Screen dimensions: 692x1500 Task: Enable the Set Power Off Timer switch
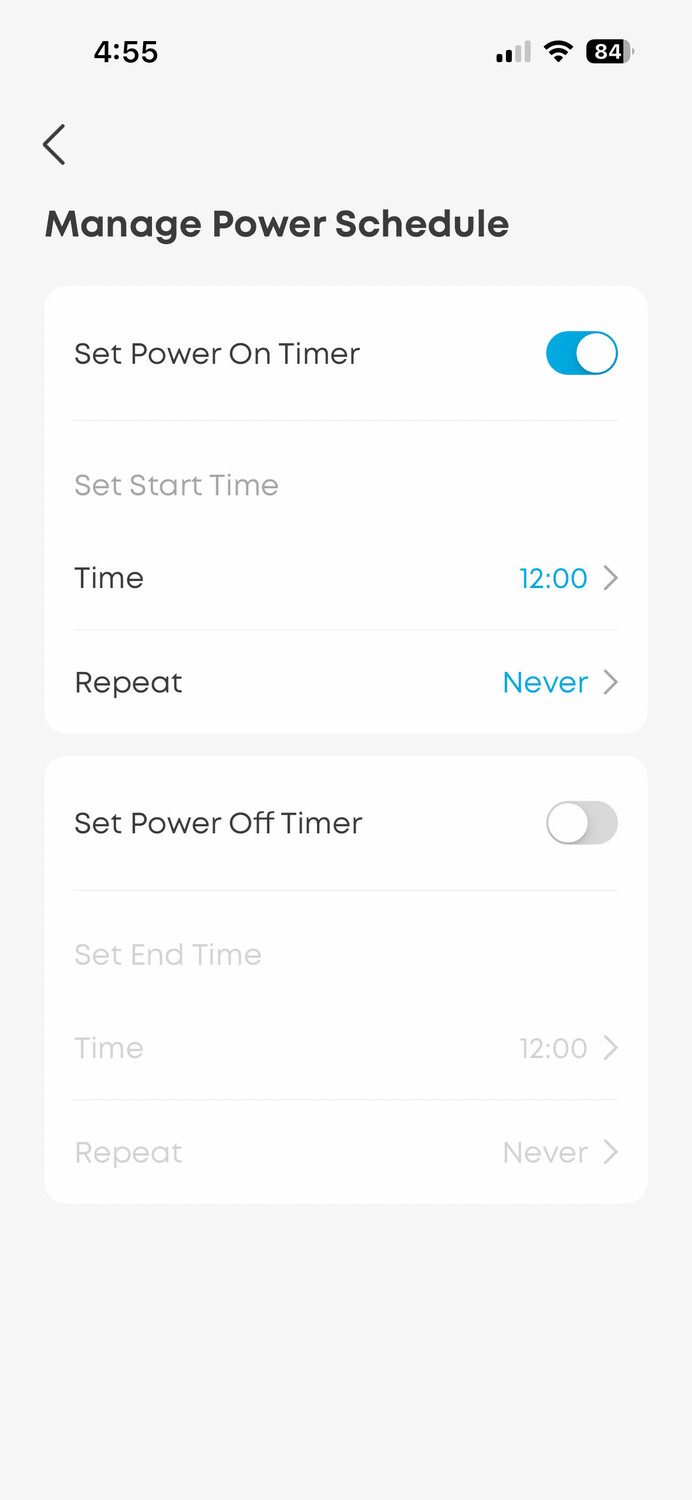click(582, 823)
